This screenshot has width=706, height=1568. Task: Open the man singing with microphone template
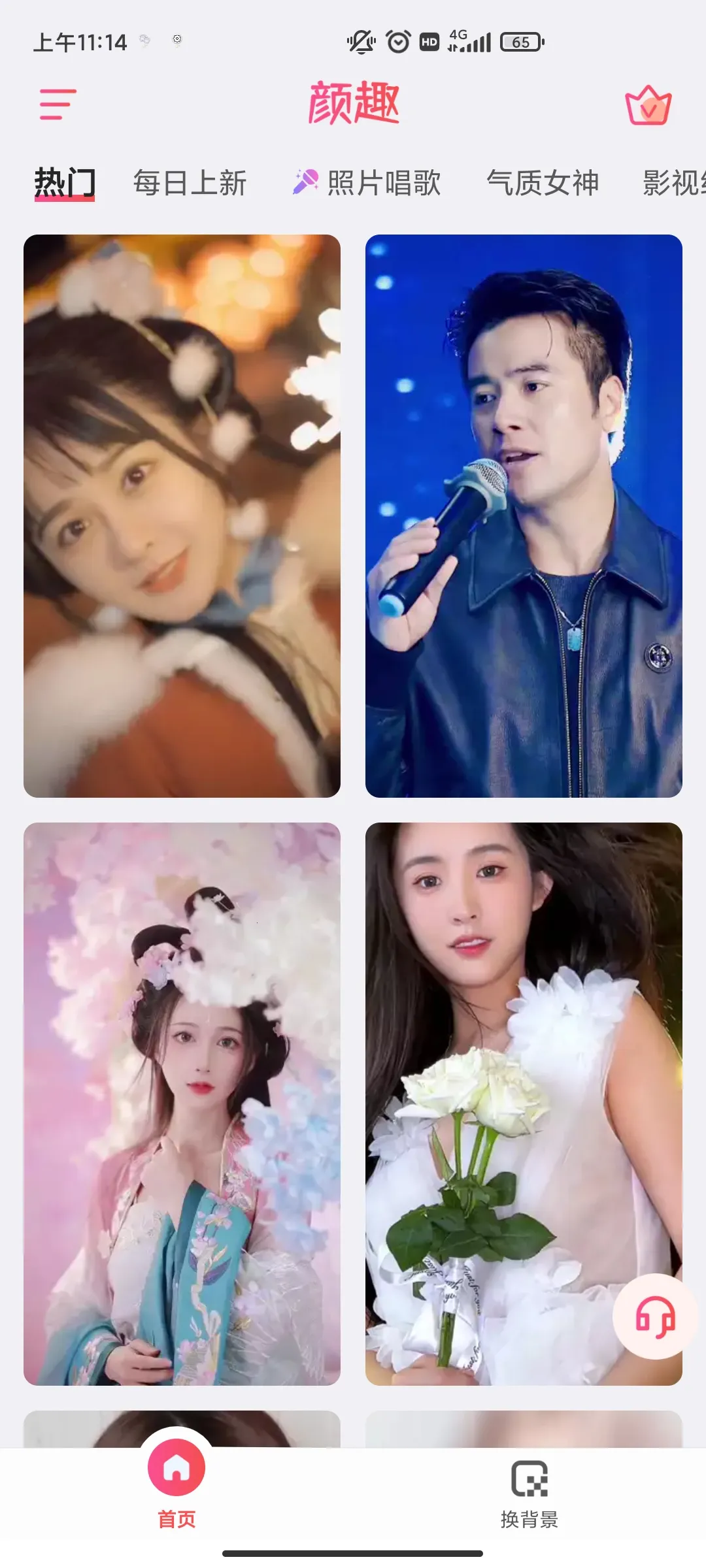click(524, 515)
